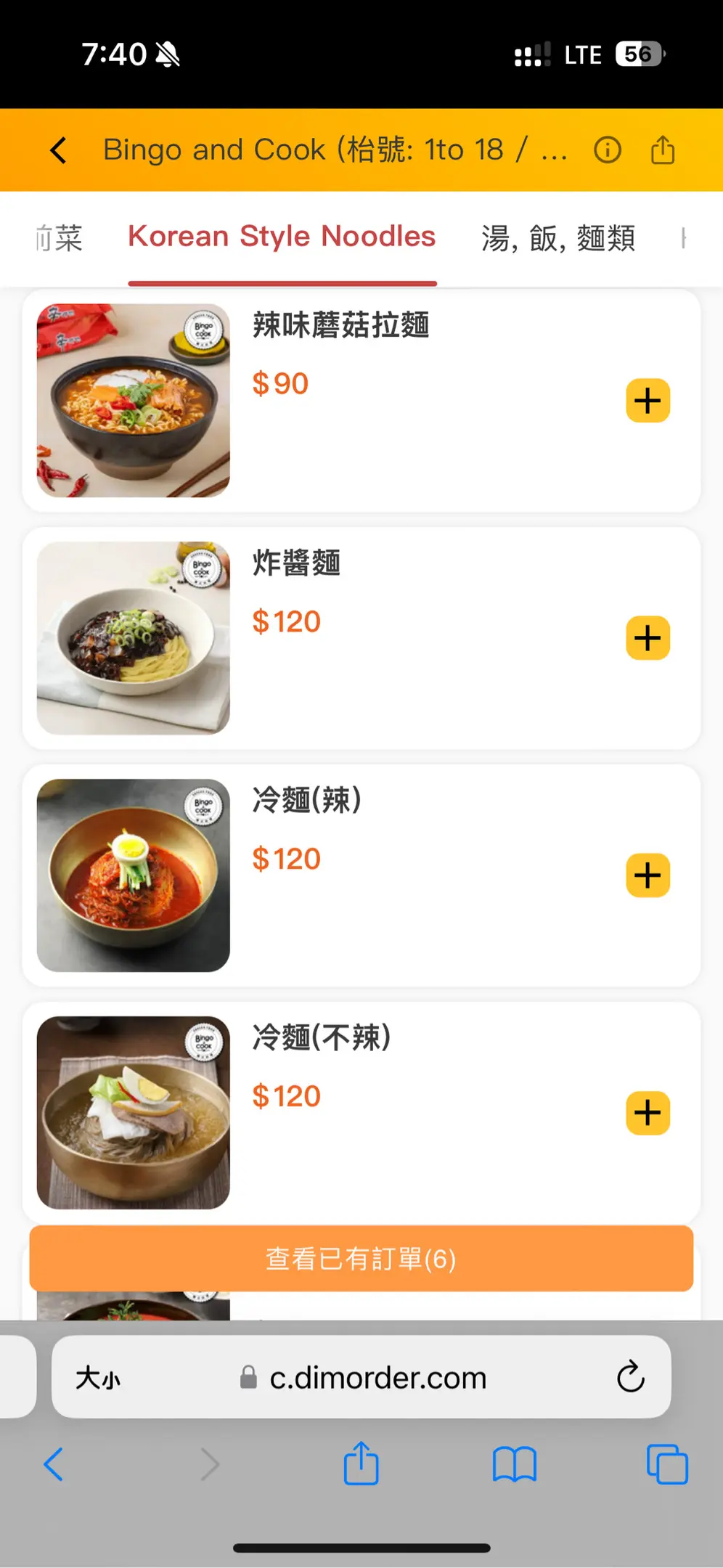
Task: View existing orders via 查看已有訂單(6)
Action: 361,1259
